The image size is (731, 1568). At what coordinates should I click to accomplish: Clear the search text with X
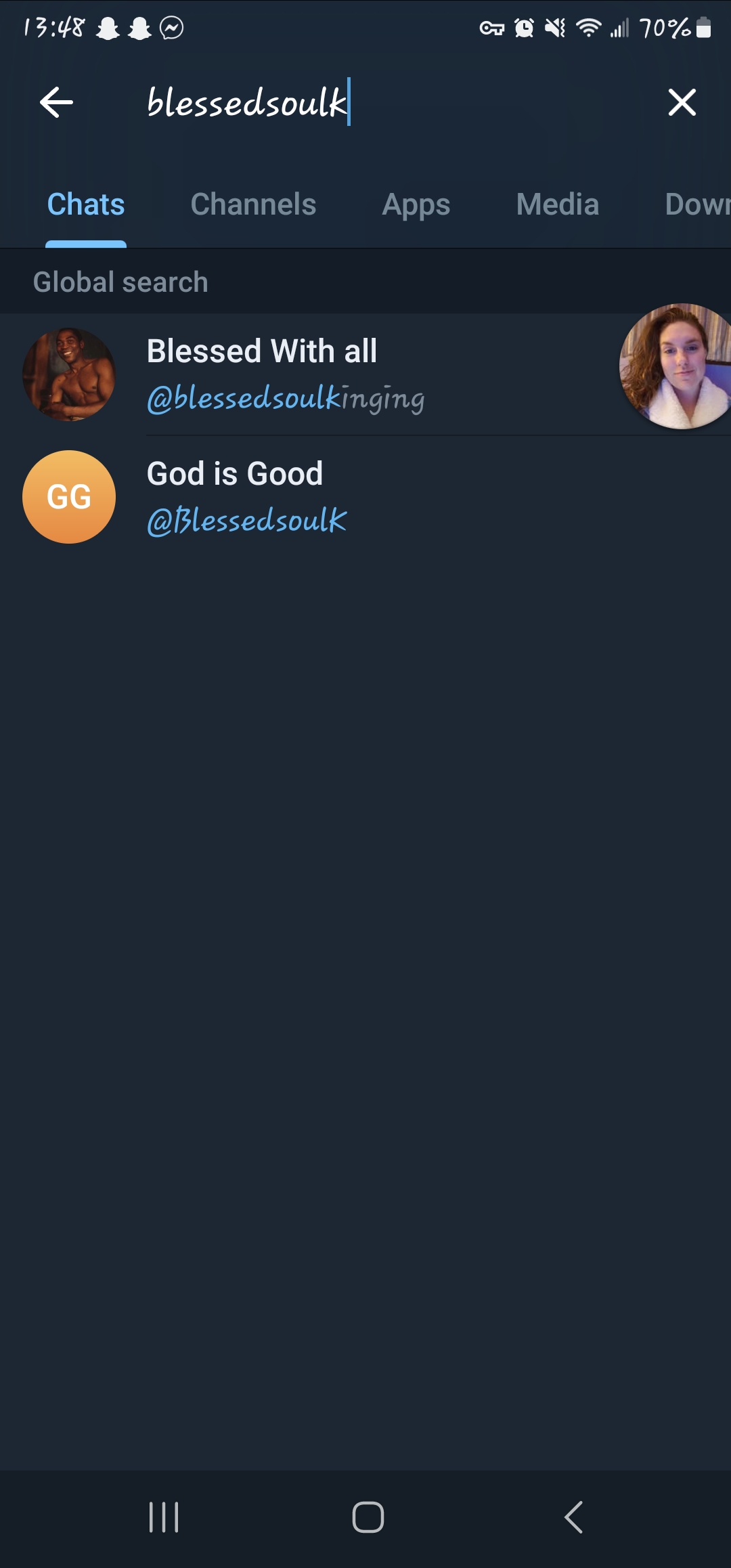coord(682,102)
